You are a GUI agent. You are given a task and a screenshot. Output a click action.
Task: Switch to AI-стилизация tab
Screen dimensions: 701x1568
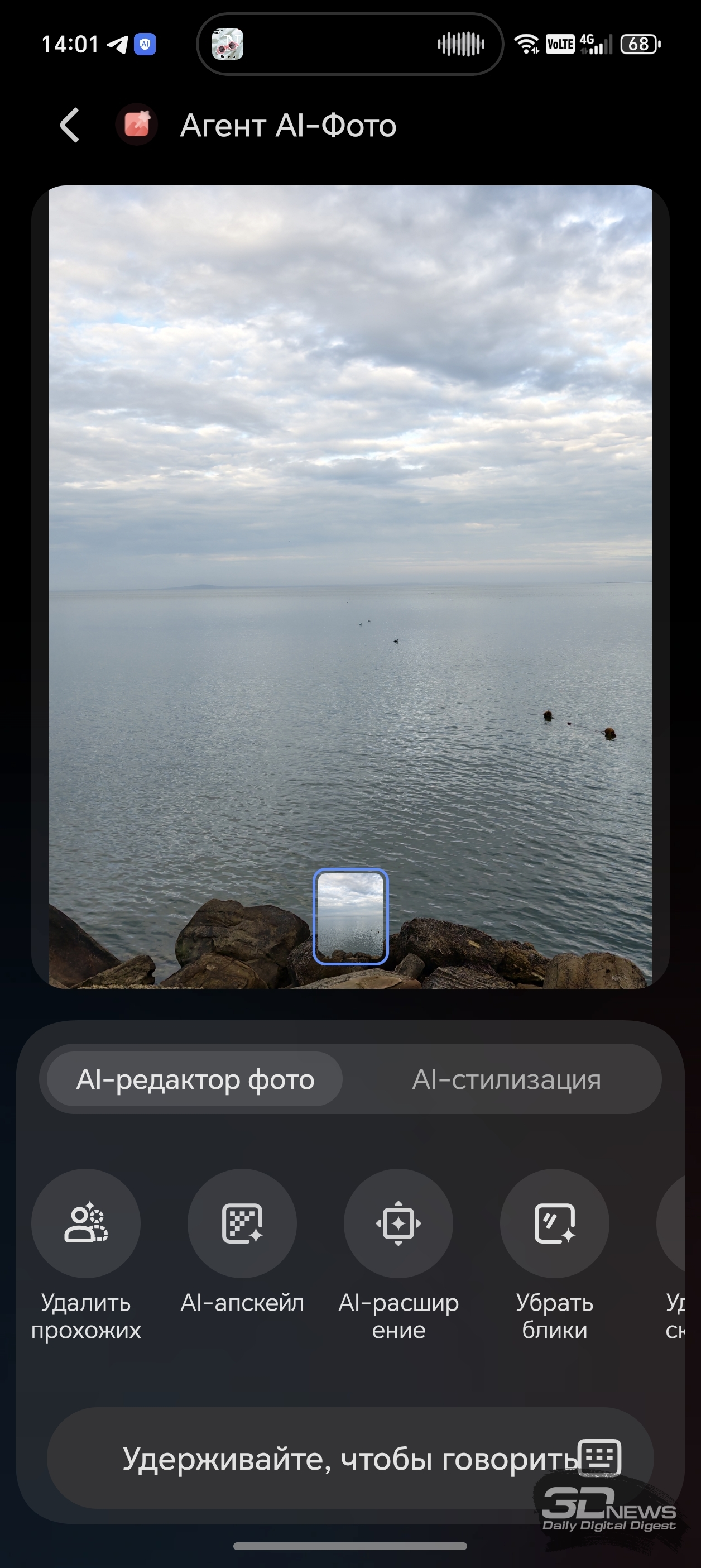click(x=506, y=1079)
